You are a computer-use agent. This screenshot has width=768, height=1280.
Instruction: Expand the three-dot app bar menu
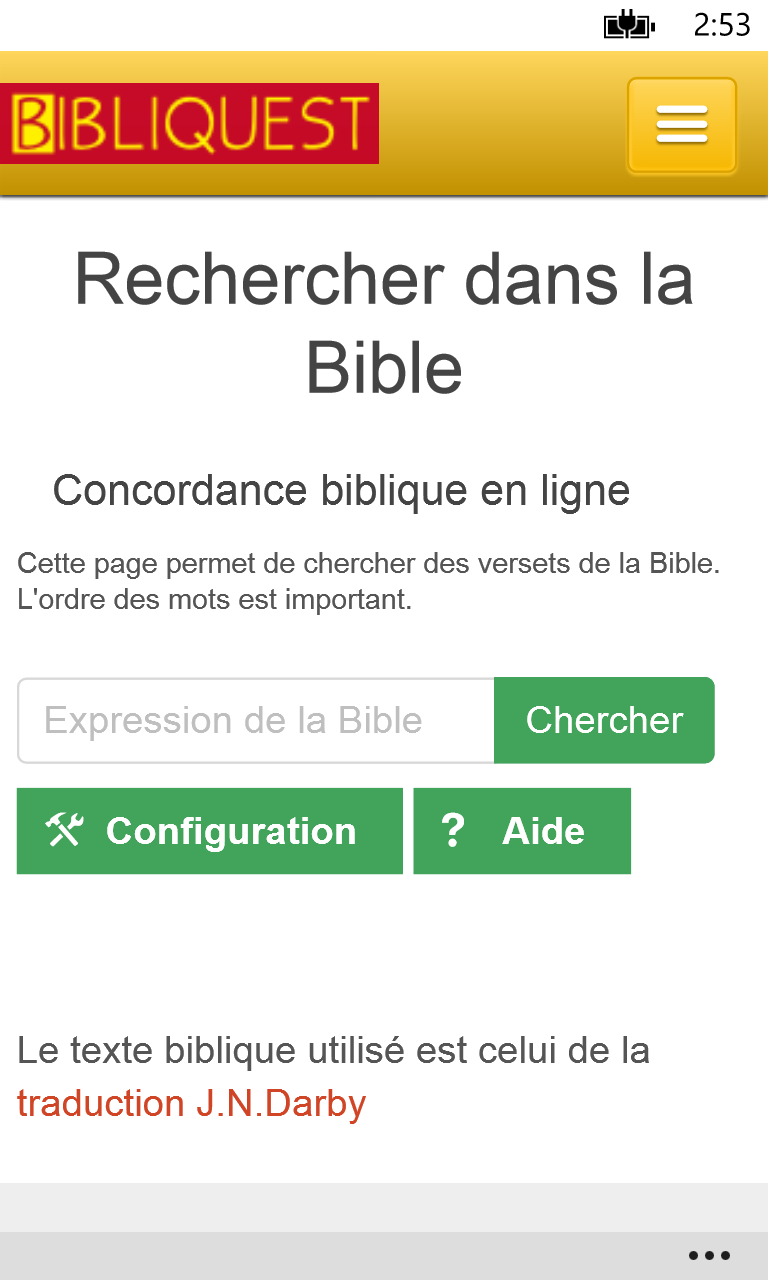pyautogui.click(x=709, y=1256)
